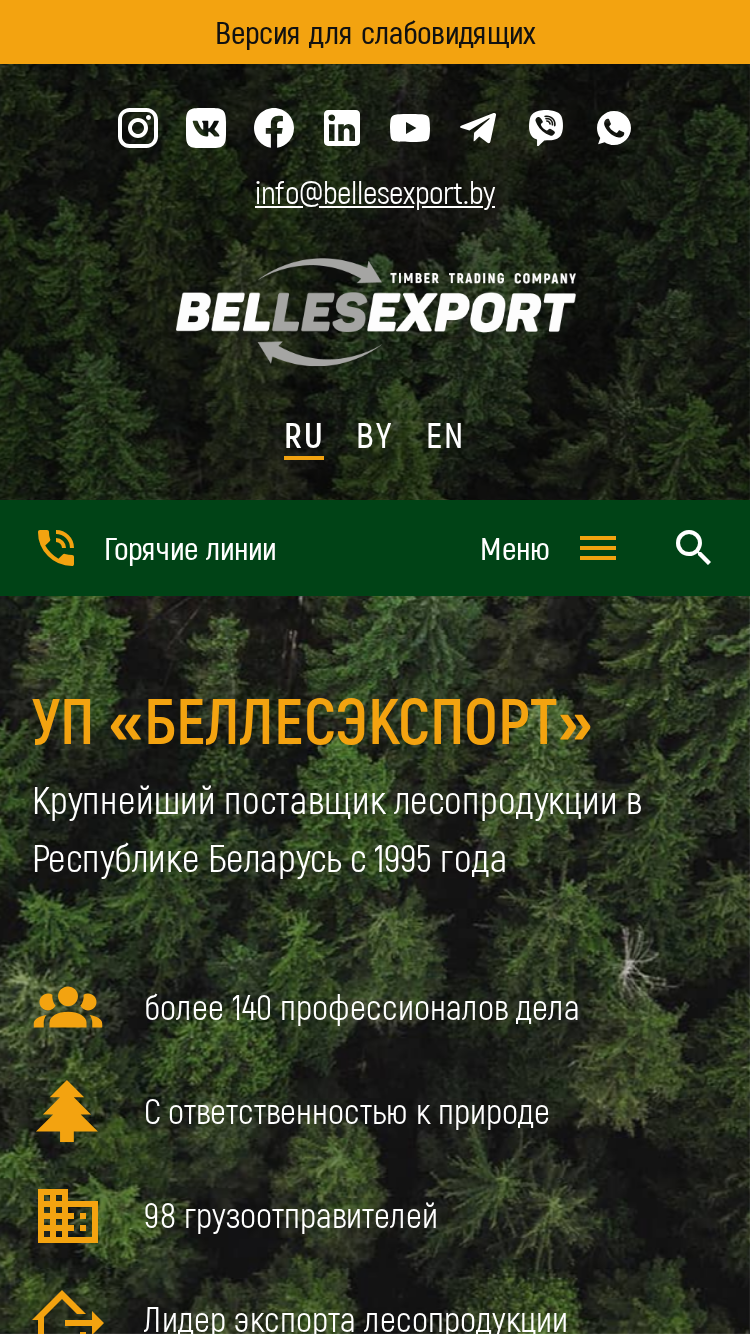The width and height of the screenshot is (750, 1334).
Task: Open the Меню hamburger menu
Action: point(548,549)
